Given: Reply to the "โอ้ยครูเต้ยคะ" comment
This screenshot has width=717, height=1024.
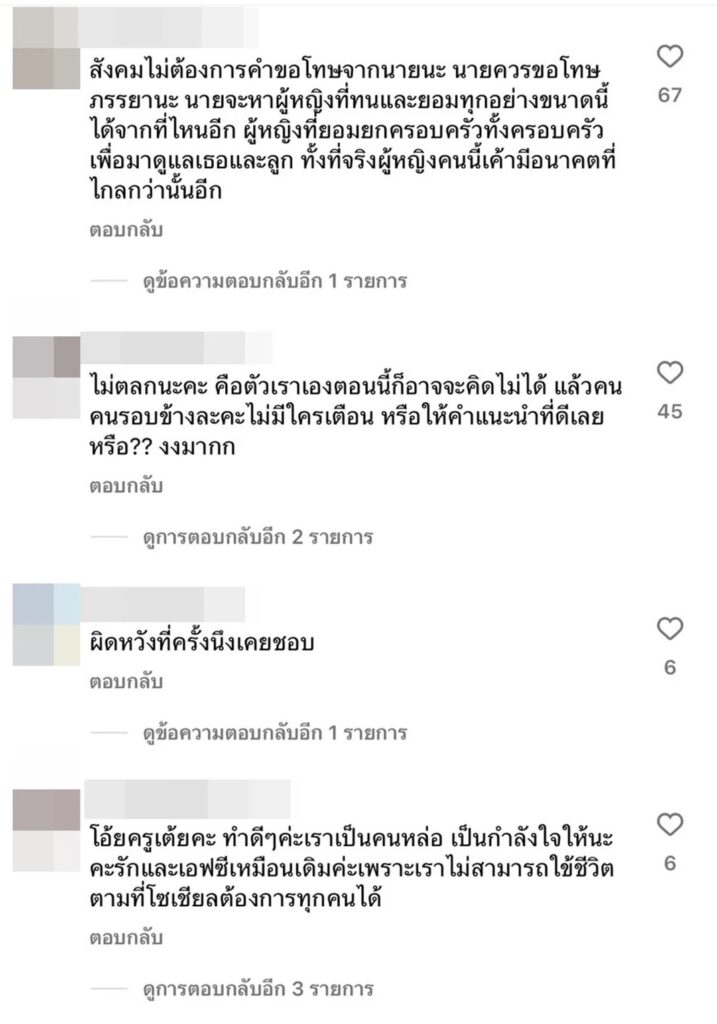Looking at the screenshot, I should tap(124, 939).
